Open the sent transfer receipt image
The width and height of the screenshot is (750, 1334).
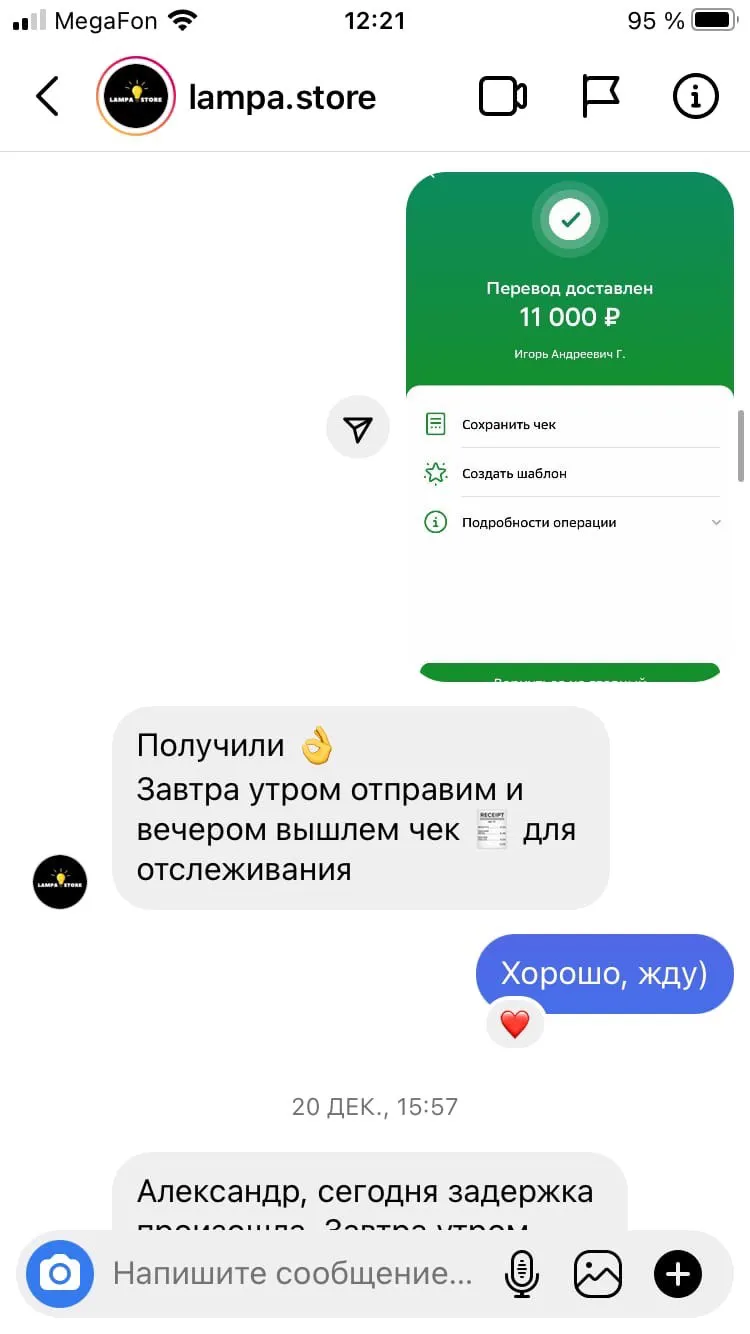[570, 427]
